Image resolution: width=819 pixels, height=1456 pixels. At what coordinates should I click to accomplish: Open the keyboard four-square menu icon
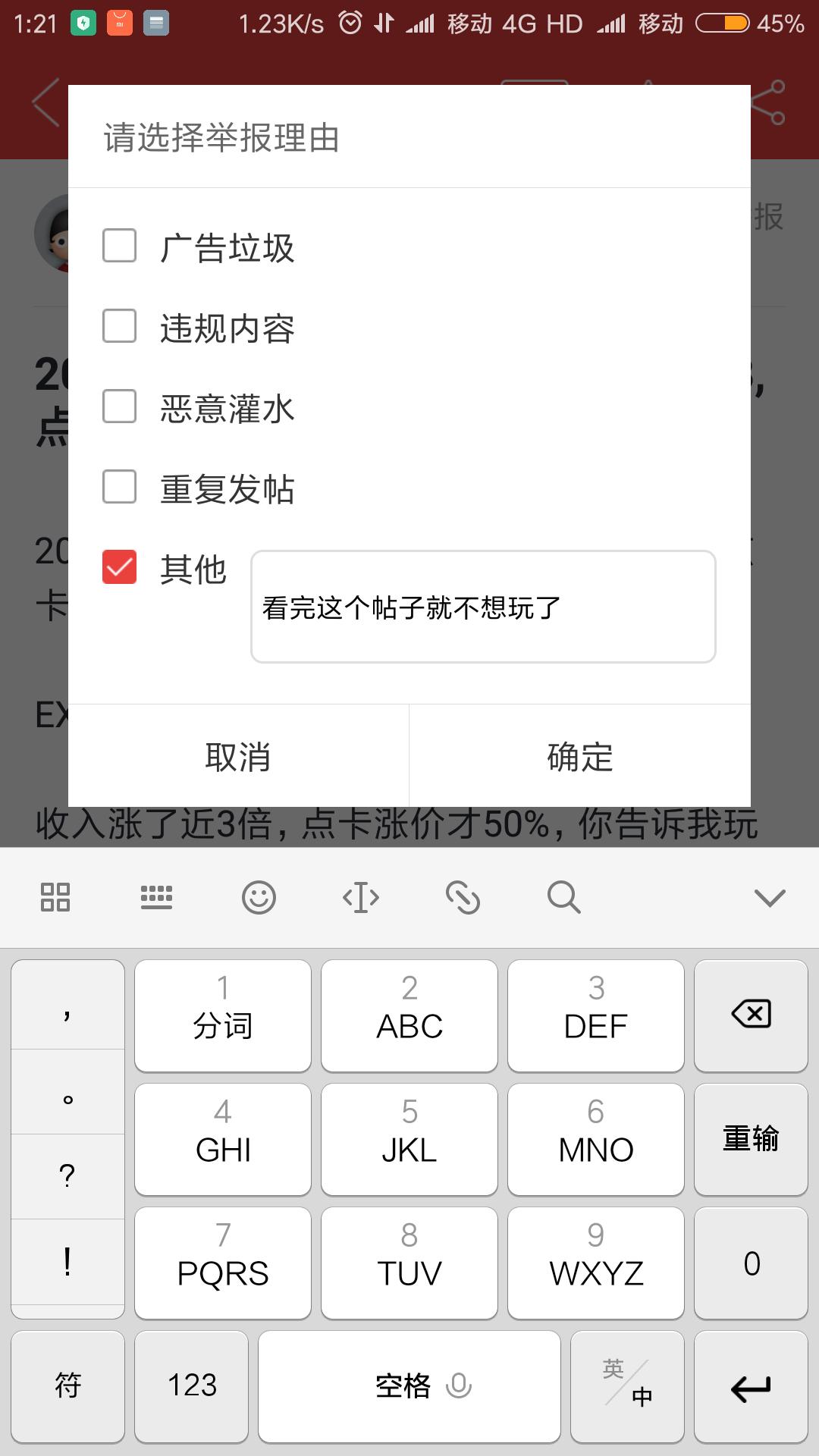click(55, 898)
